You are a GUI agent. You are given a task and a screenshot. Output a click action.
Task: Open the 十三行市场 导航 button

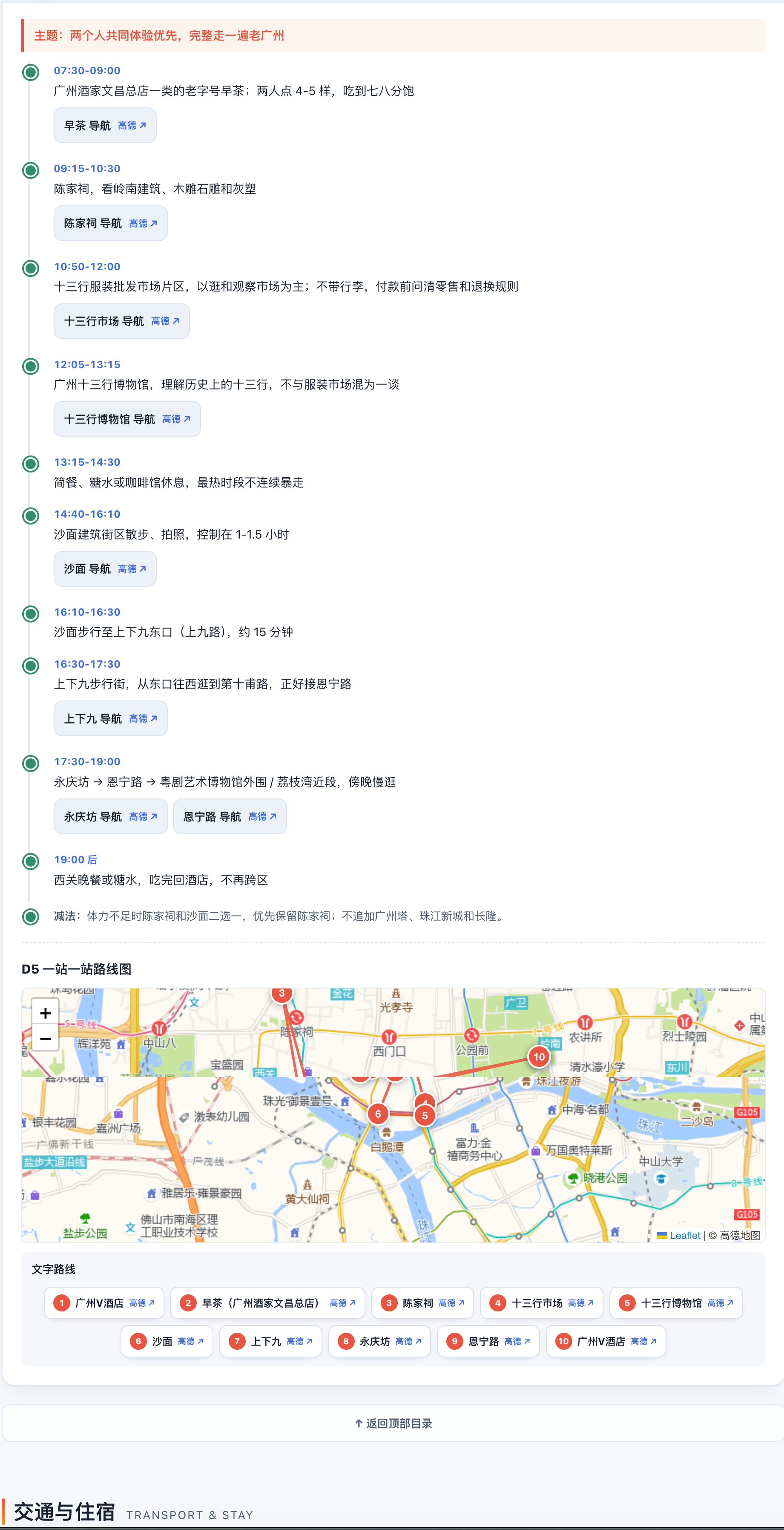[x=122, y=321]
